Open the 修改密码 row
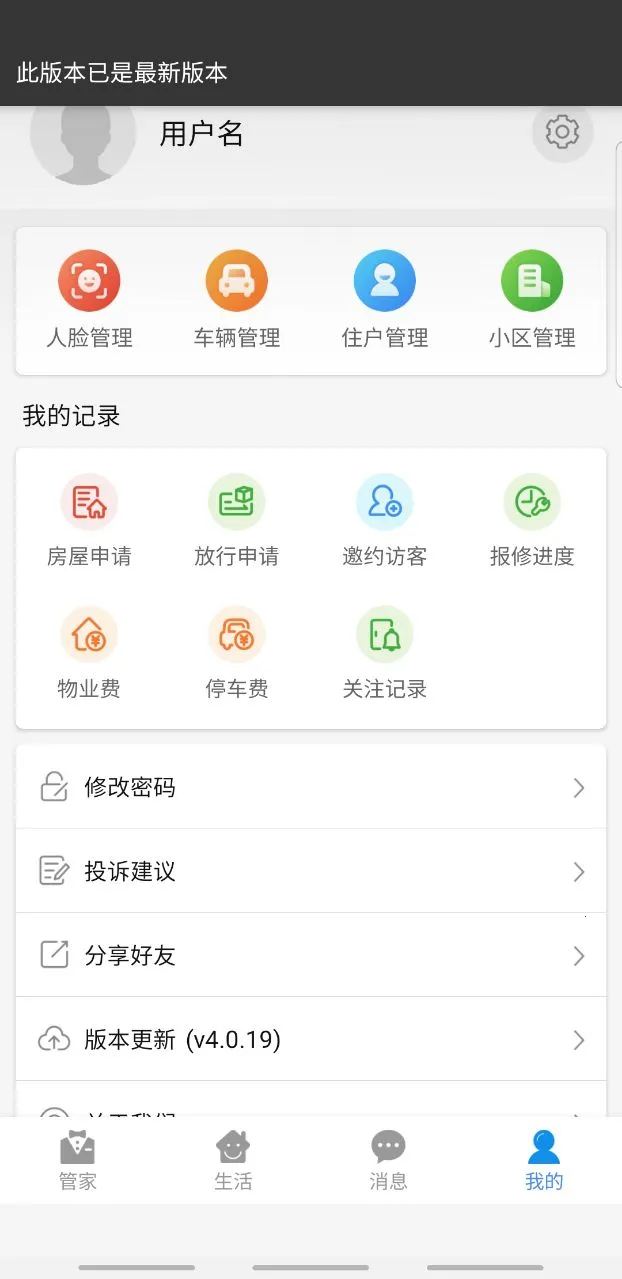Image resolution: width=622 pixels, height=1279 pixels. pyautogui.click(x=311, y=787)
